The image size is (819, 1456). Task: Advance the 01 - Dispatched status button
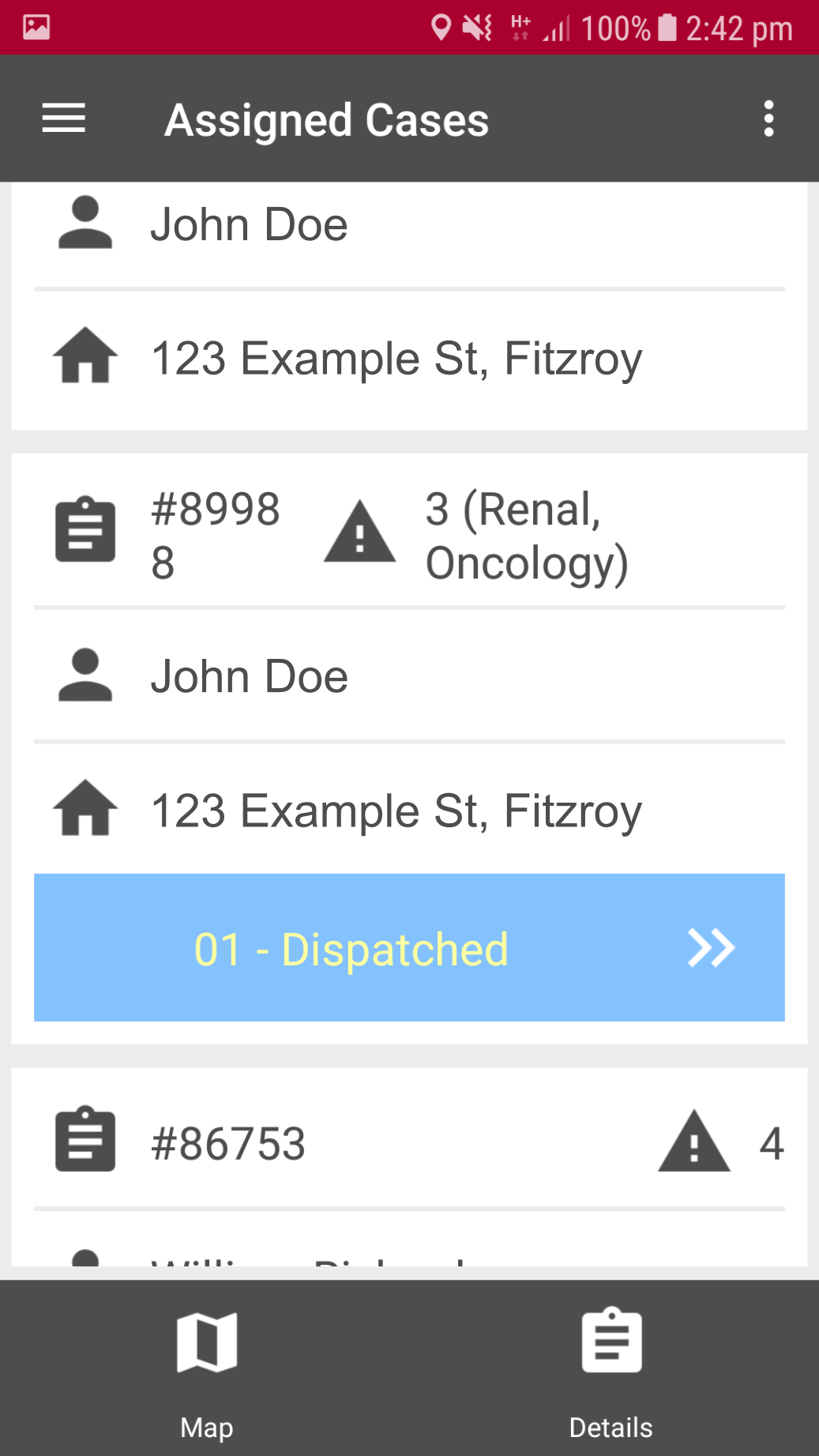coord(409,947)
